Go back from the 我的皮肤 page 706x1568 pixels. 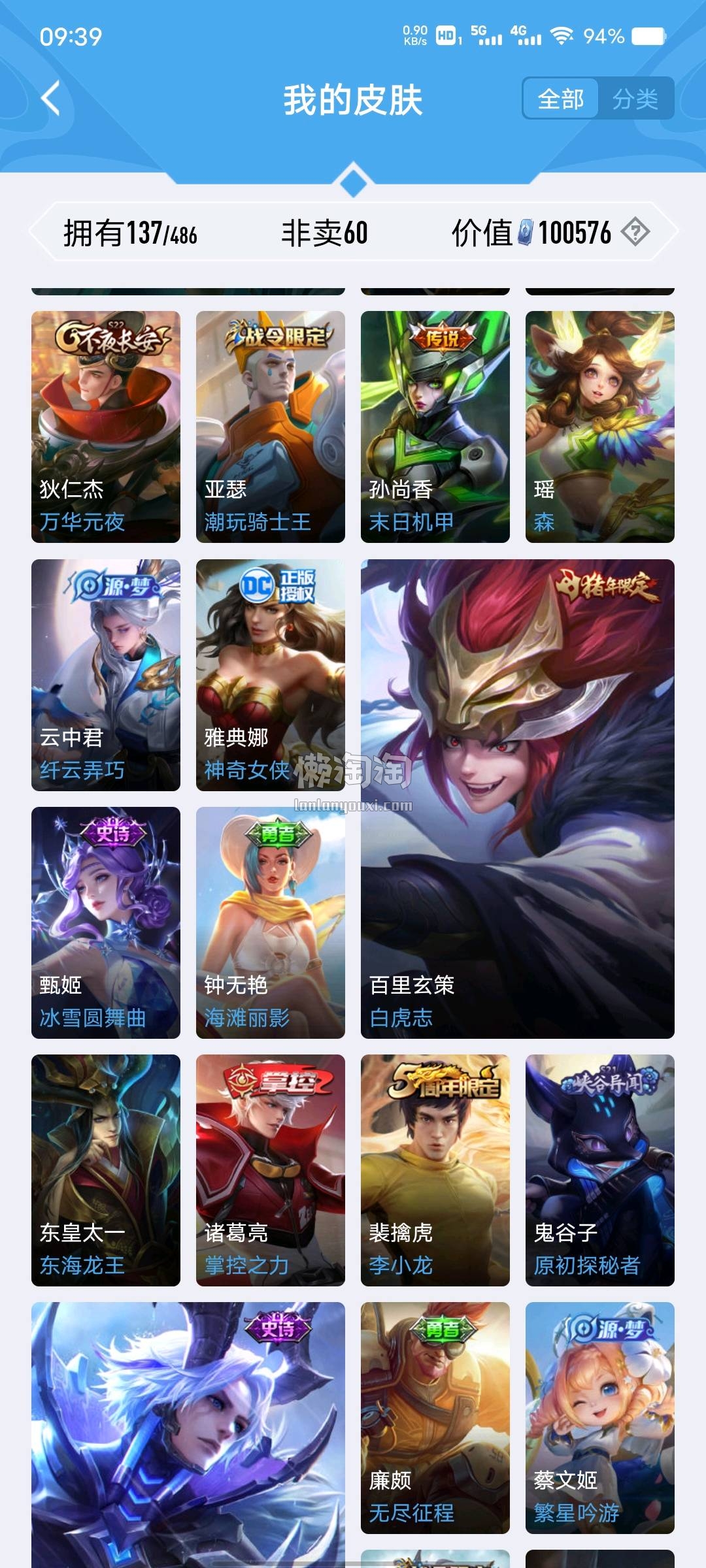coord(50,99)
